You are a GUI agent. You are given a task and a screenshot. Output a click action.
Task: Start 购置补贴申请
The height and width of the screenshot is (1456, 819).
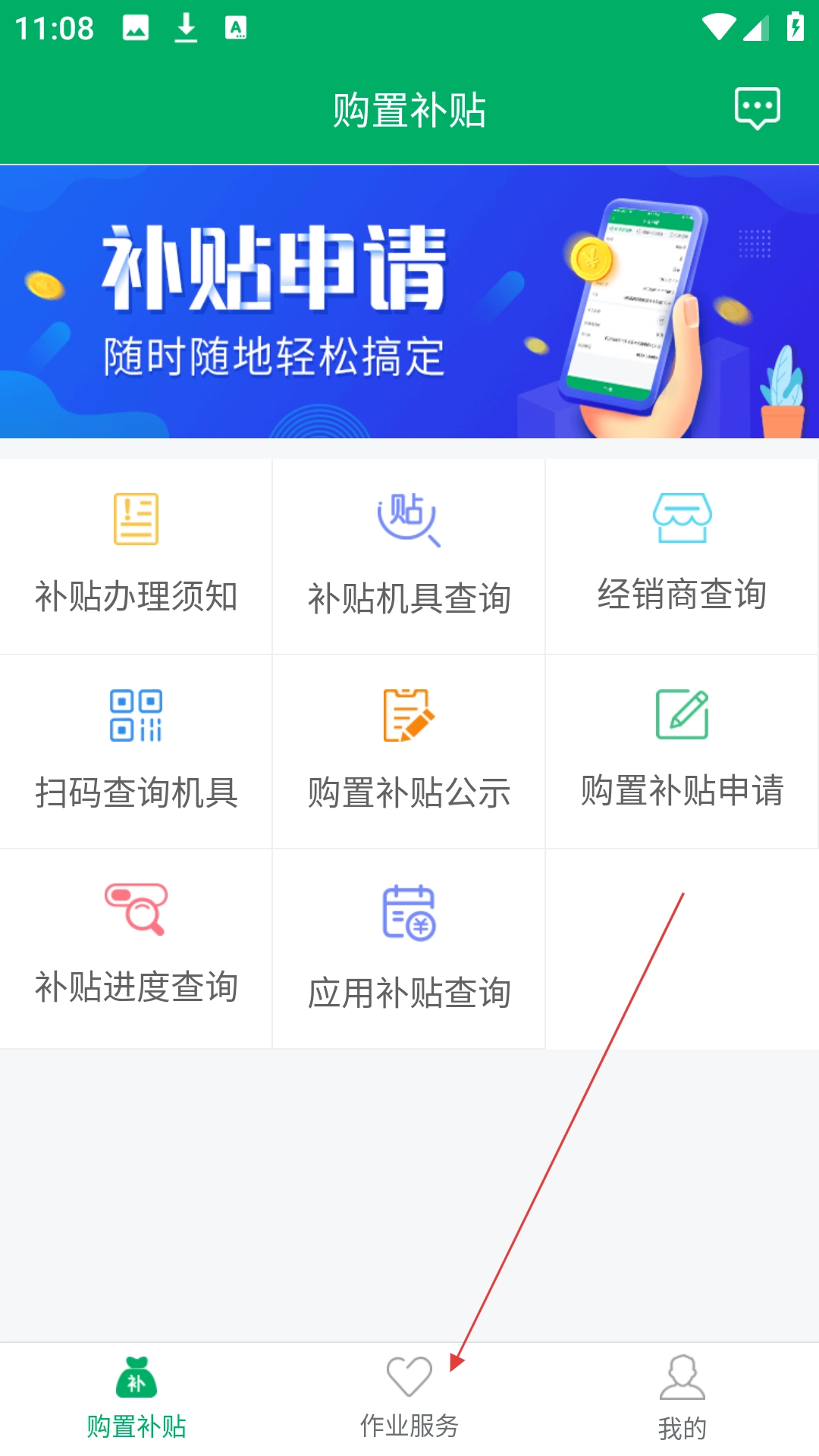tap(682, 751)
